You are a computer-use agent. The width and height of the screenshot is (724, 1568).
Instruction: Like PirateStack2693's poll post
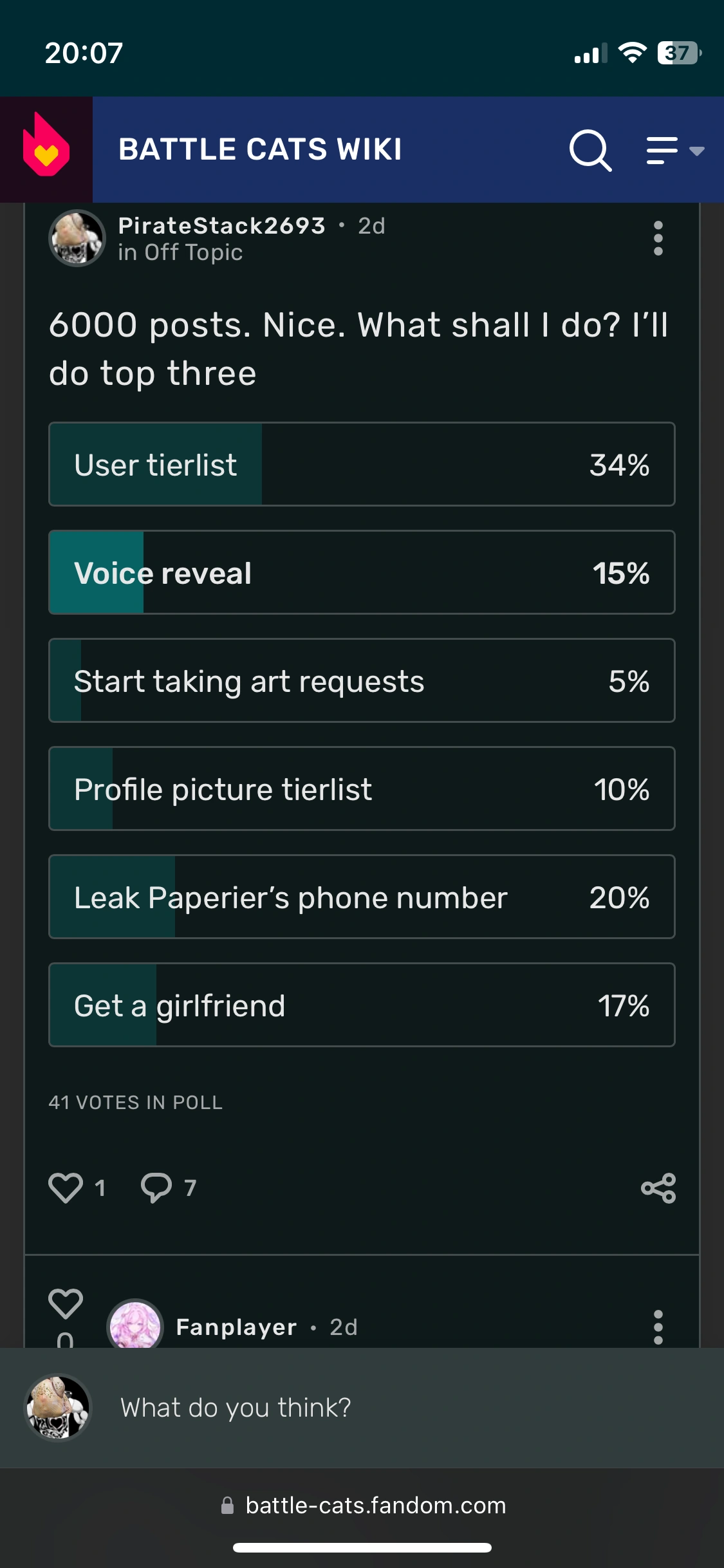(x=65, y=1188)
